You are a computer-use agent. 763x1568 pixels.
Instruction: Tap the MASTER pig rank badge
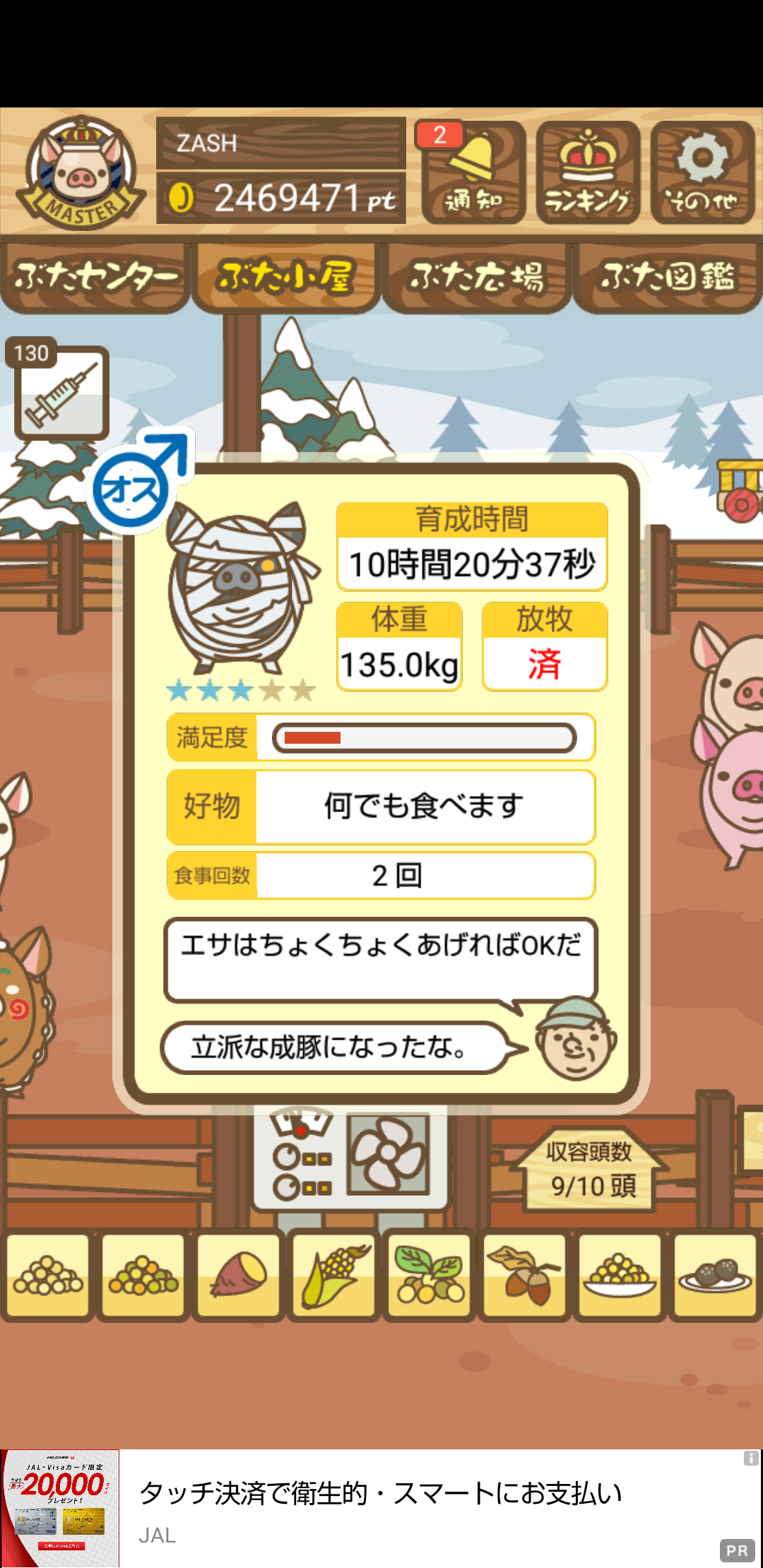tap(81, 173)
